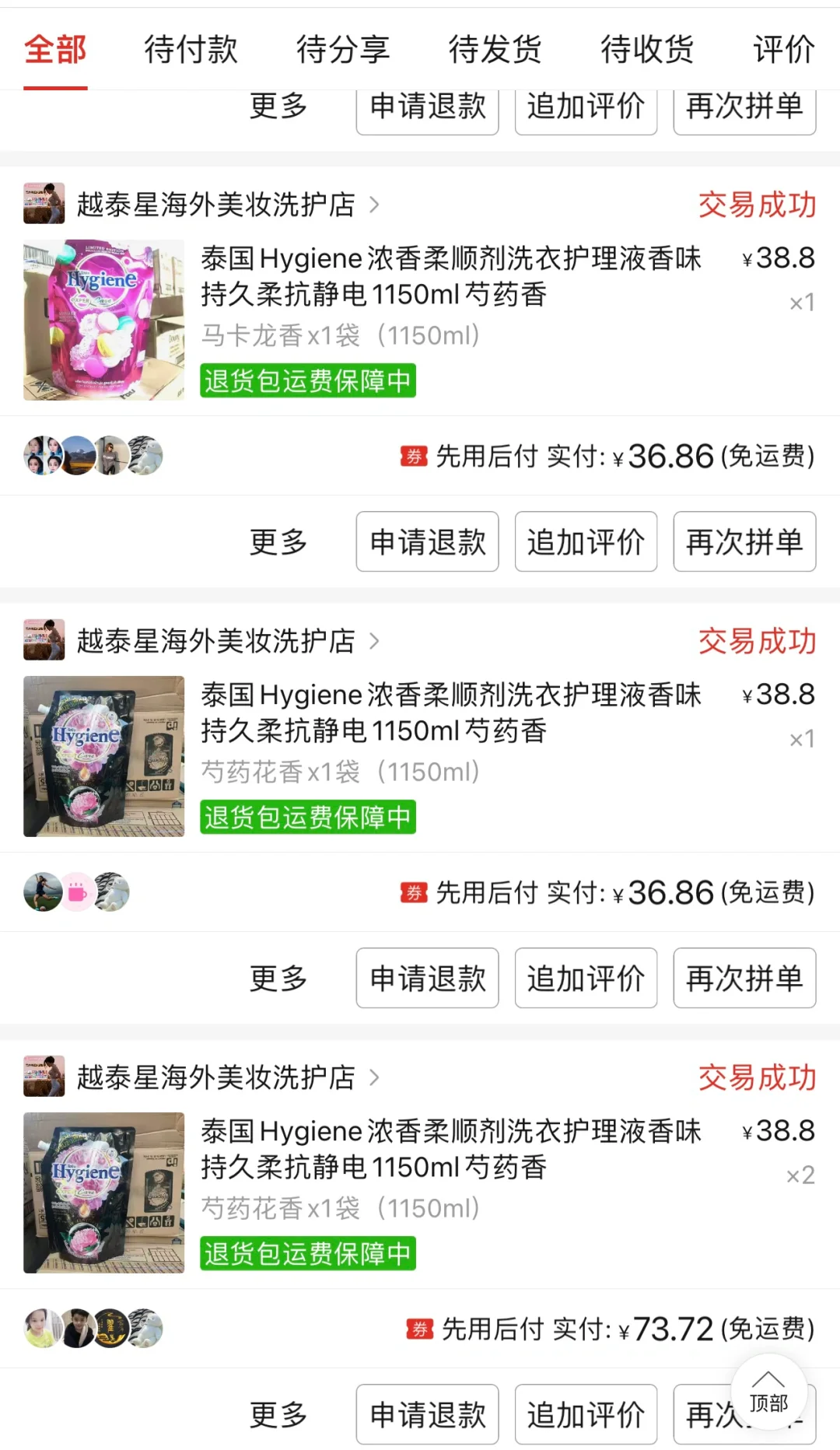Tap 申请退款 on the ¥73.72 order
The height and width of the screenshot is (1450, 840).
point(427,1413)
